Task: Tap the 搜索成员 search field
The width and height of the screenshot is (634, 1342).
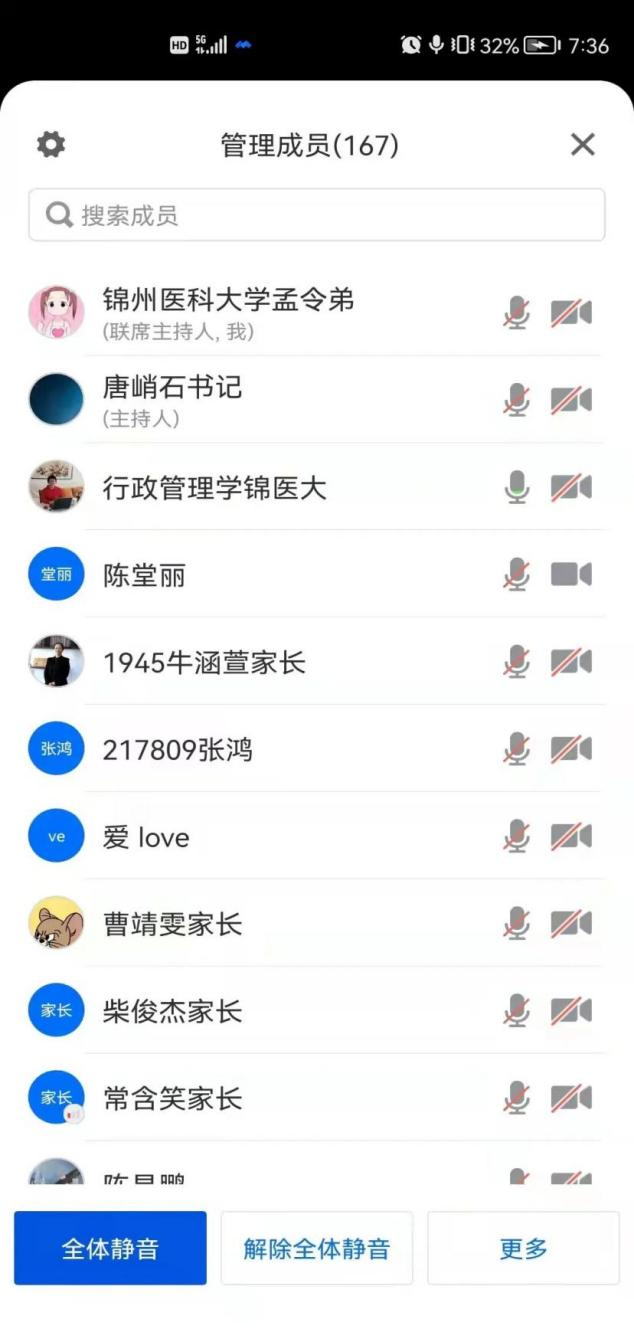Action: pos(316,215)
